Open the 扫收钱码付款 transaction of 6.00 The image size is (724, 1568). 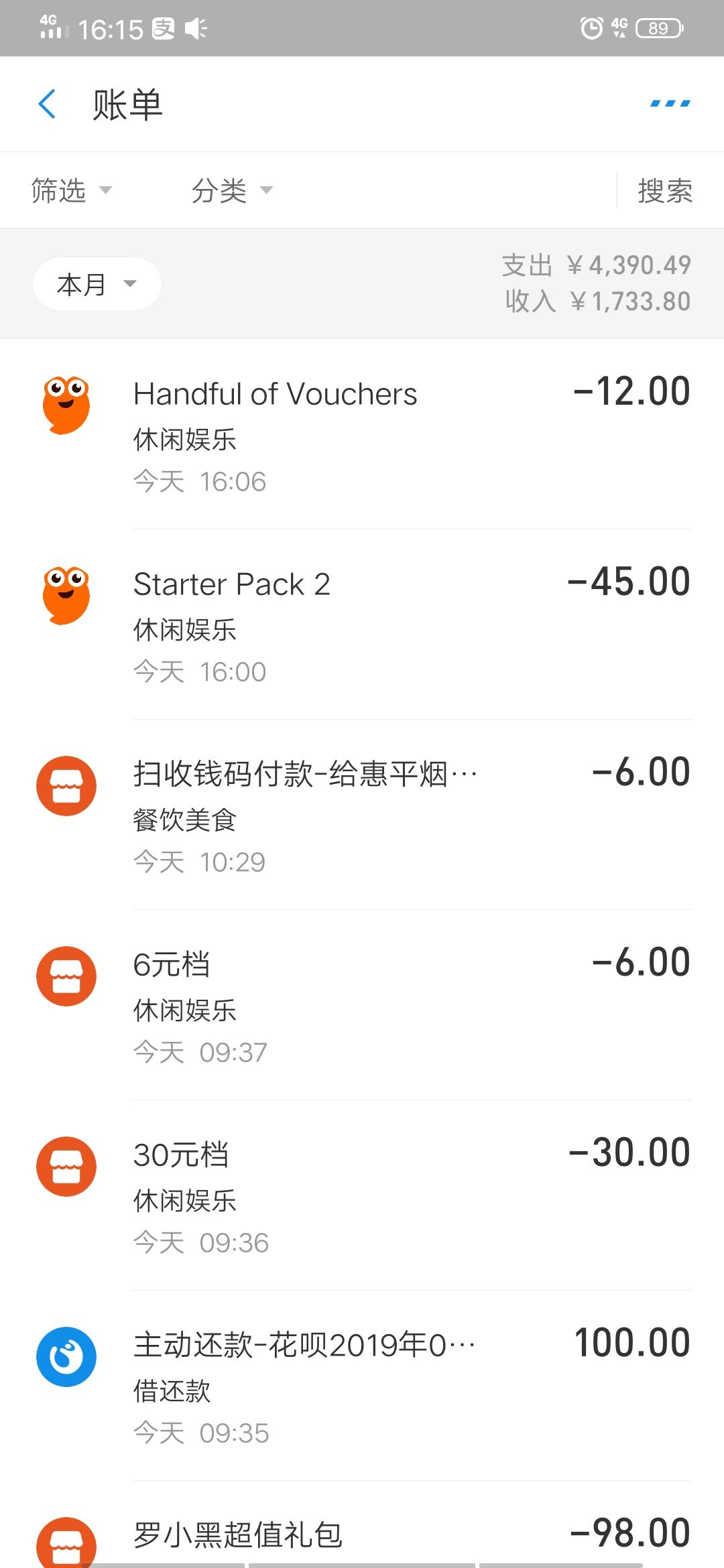(x=362, y=815)
